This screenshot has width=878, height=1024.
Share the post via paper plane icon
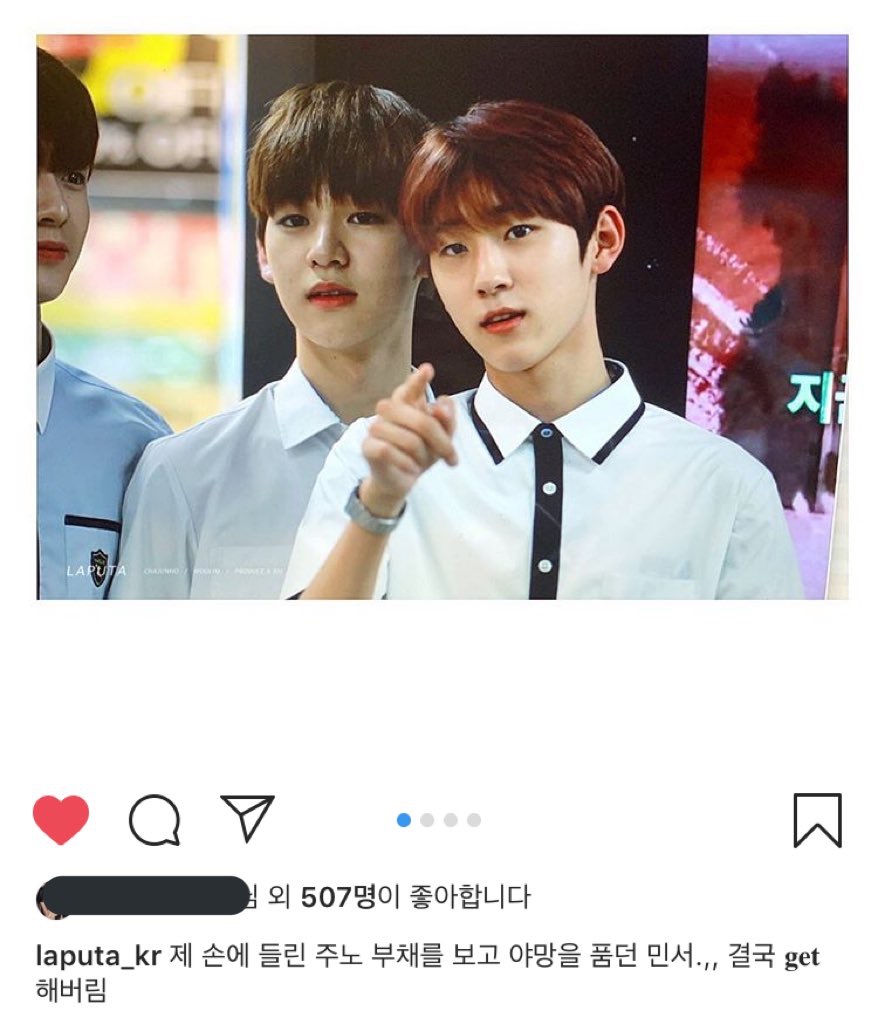247,818
